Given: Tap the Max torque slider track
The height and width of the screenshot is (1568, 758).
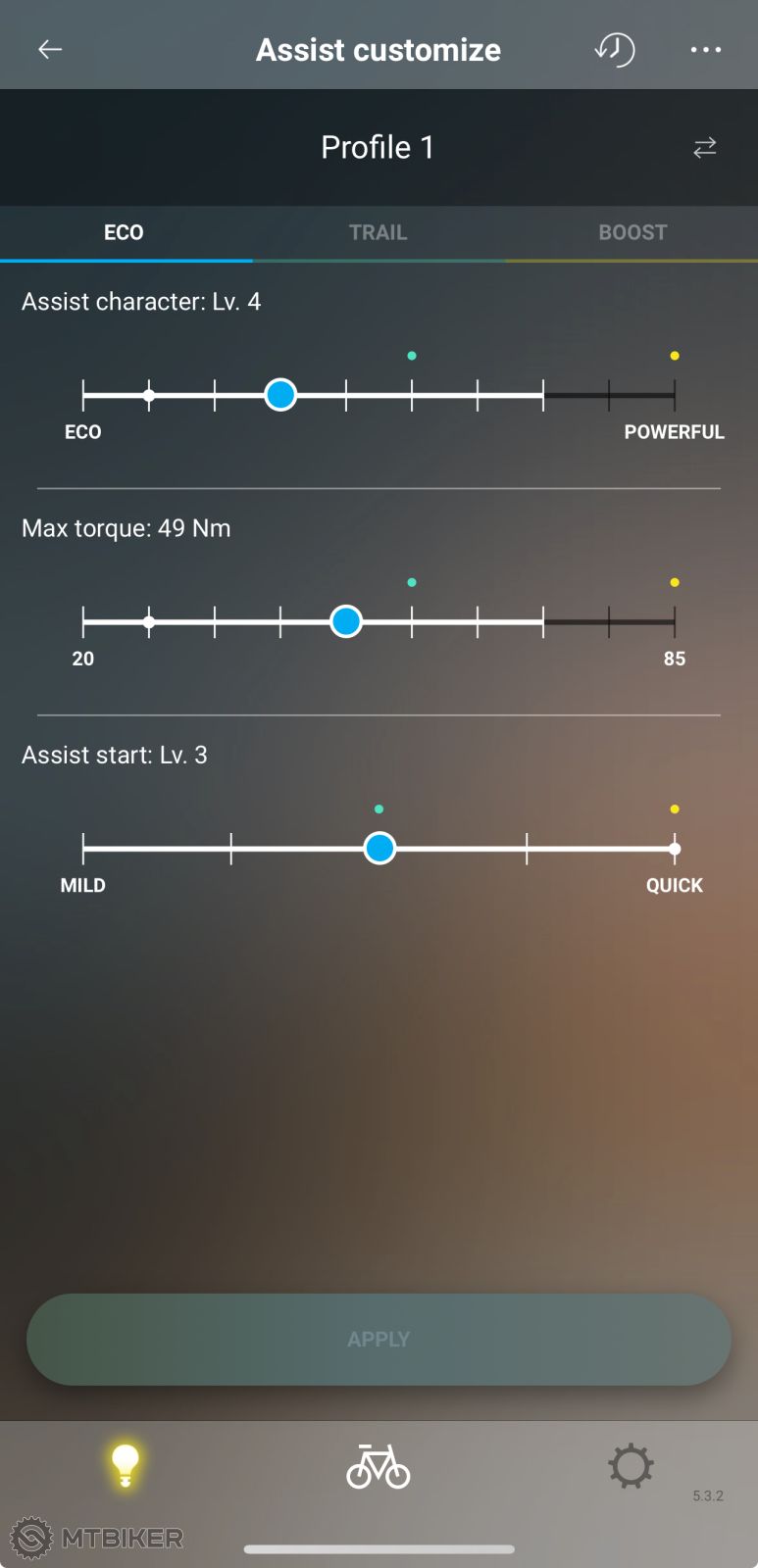Looking at the screenshot, I should point(478,622).
